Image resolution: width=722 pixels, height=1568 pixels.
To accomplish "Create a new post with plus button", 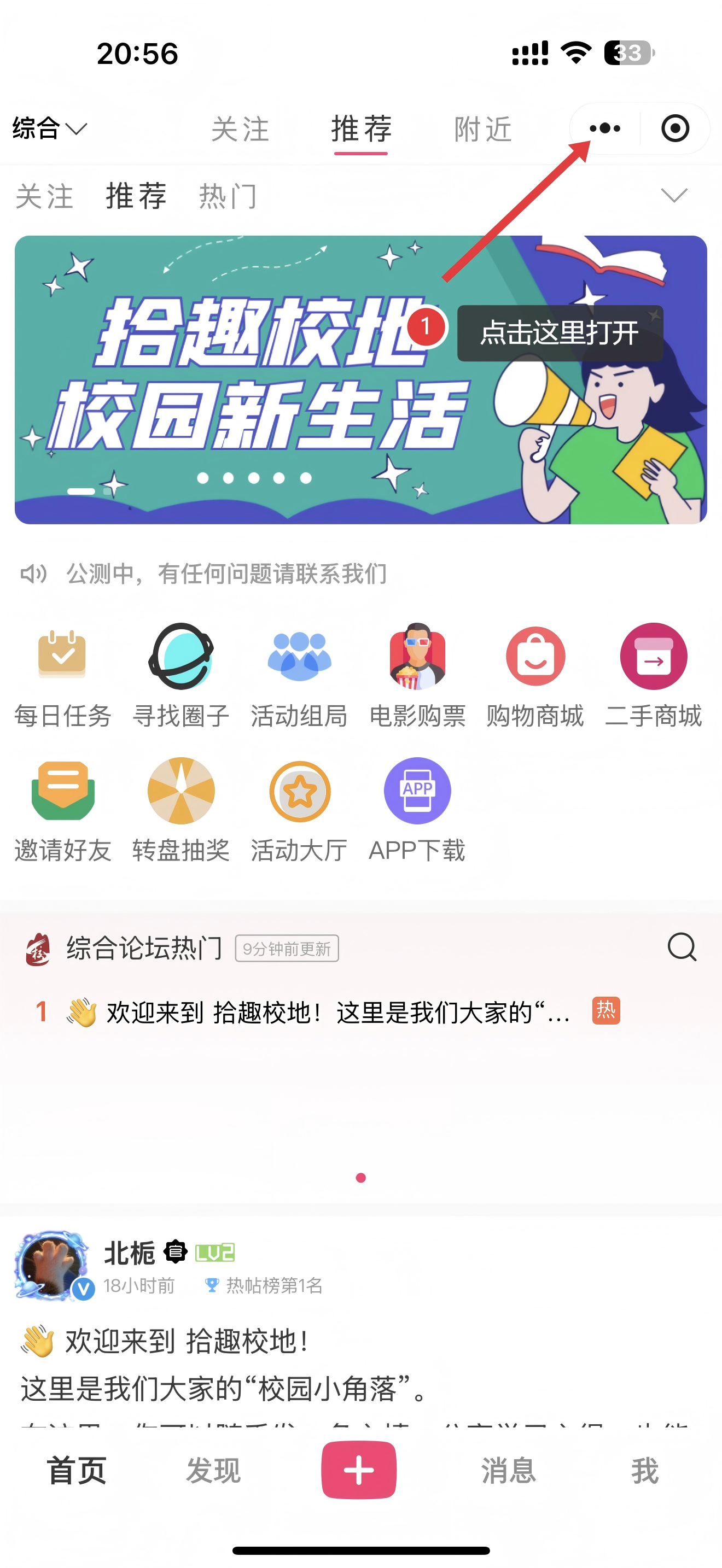I will coord(359,1470).
